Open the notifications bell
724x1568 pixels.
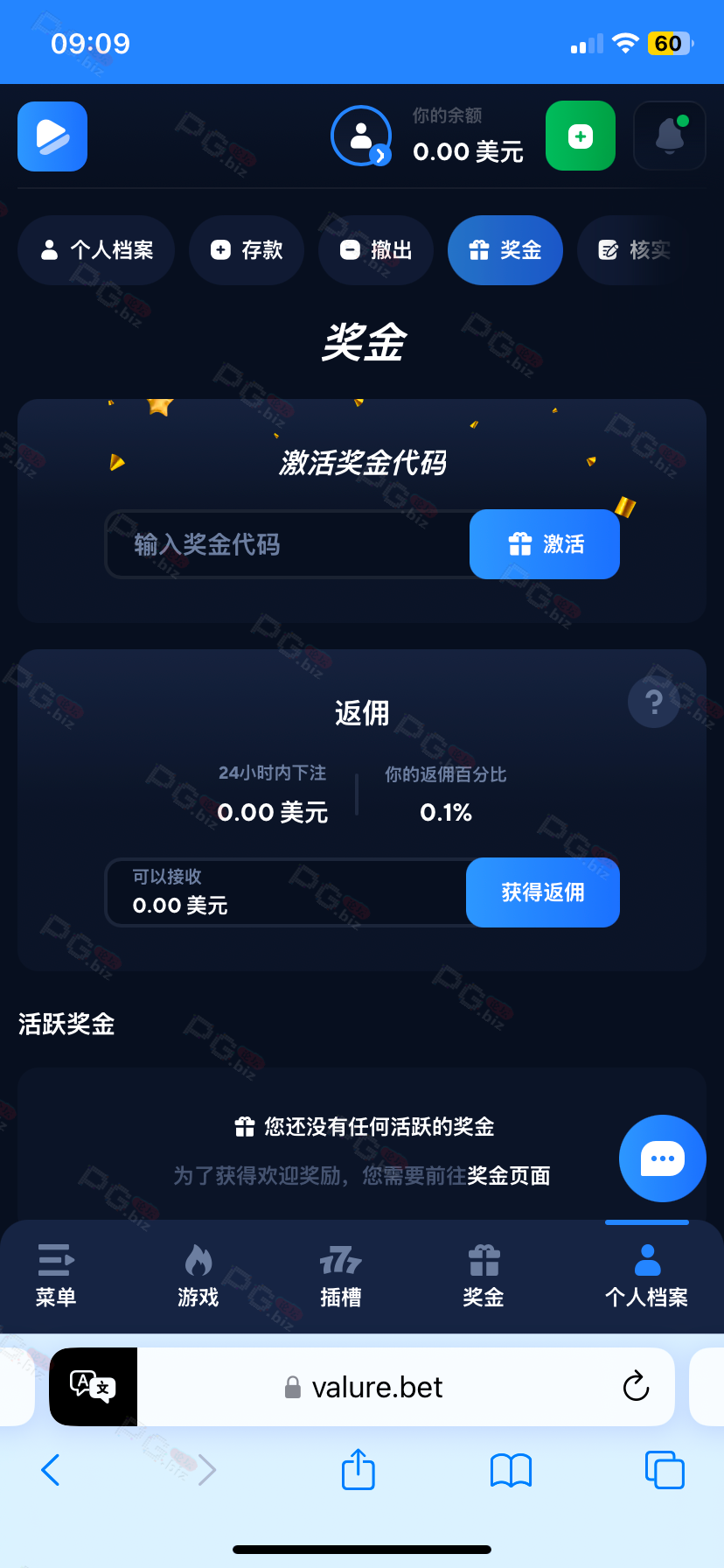click(x=670, y=136)
